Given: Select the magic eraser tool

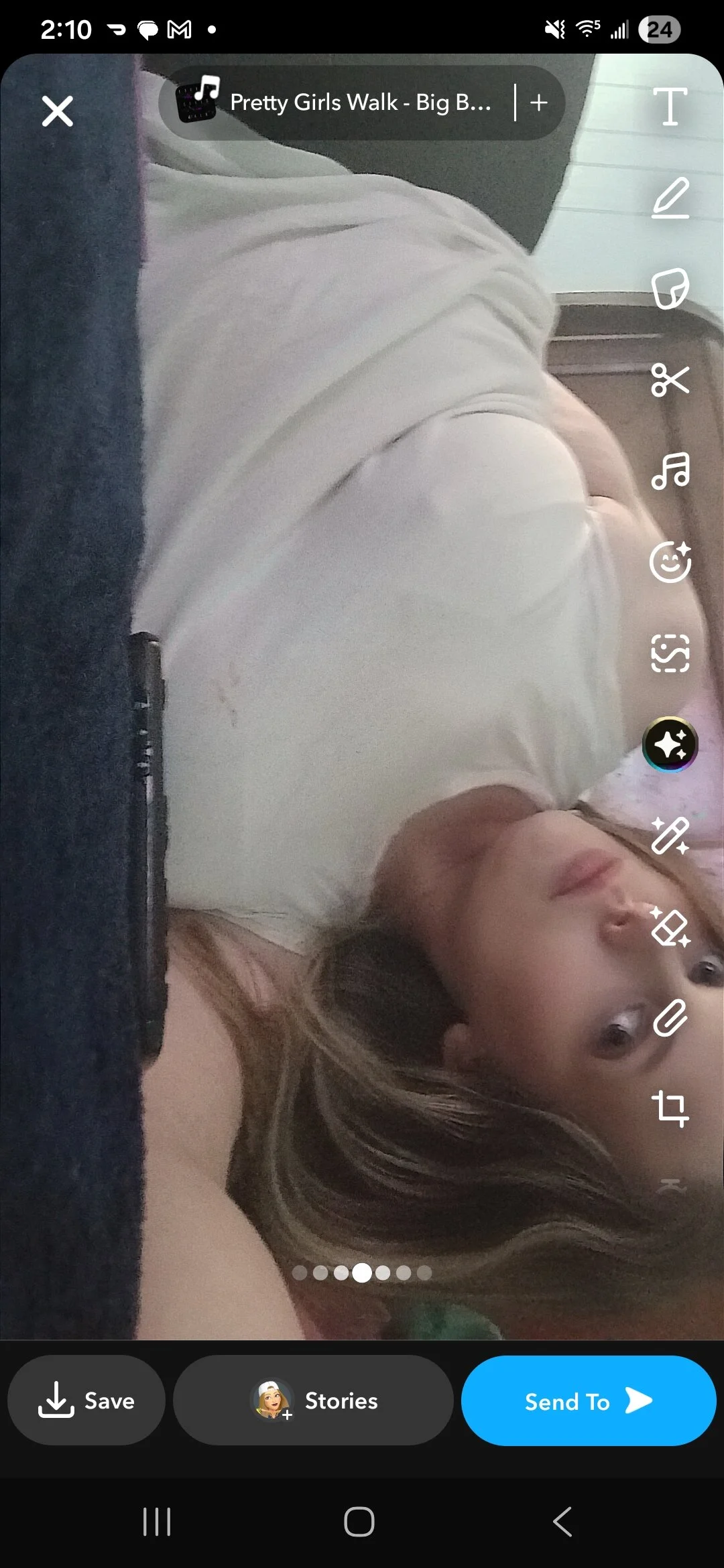Looking at the screenshot, I should (670, 927).
